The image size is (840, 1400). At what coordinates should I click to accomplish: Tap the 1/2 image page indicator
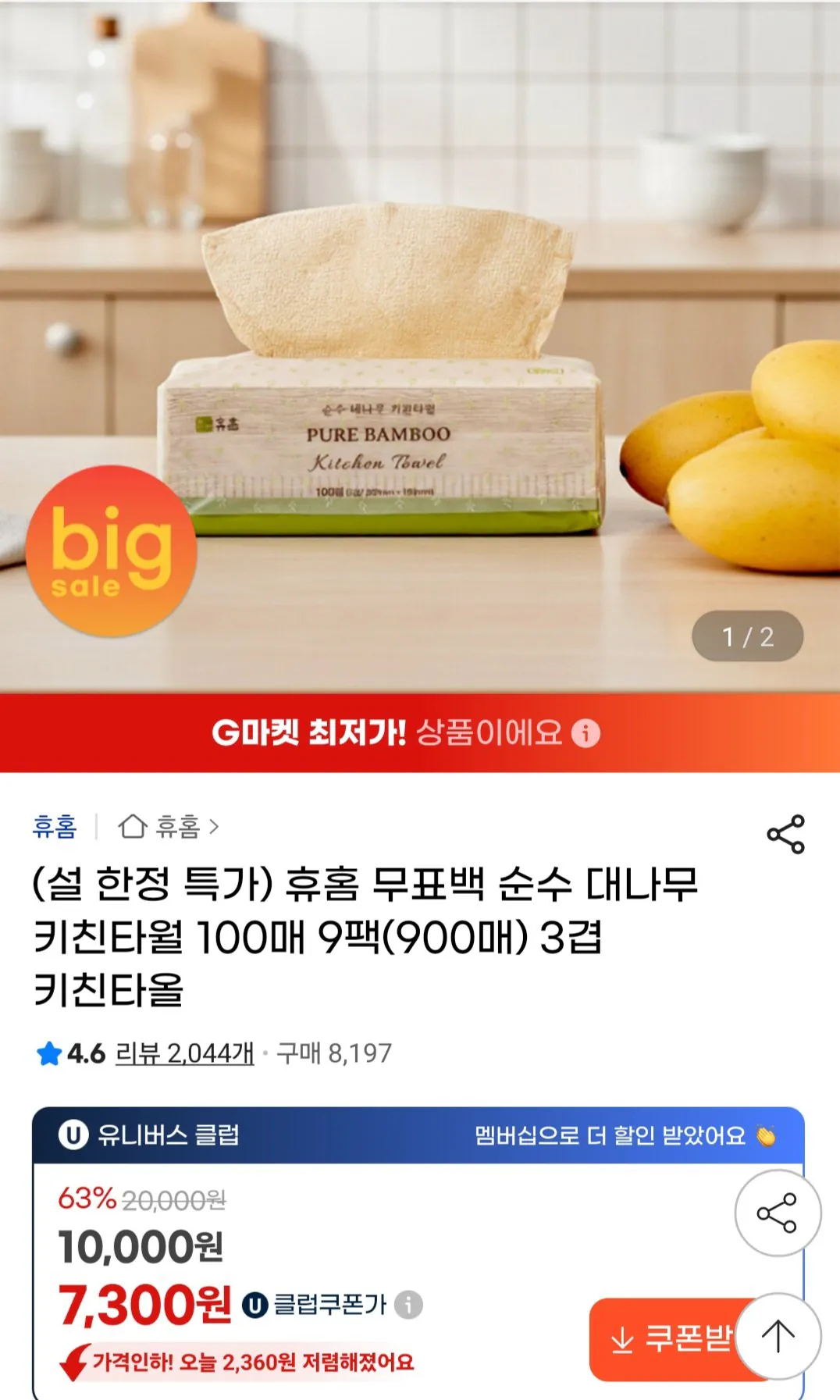746,636
